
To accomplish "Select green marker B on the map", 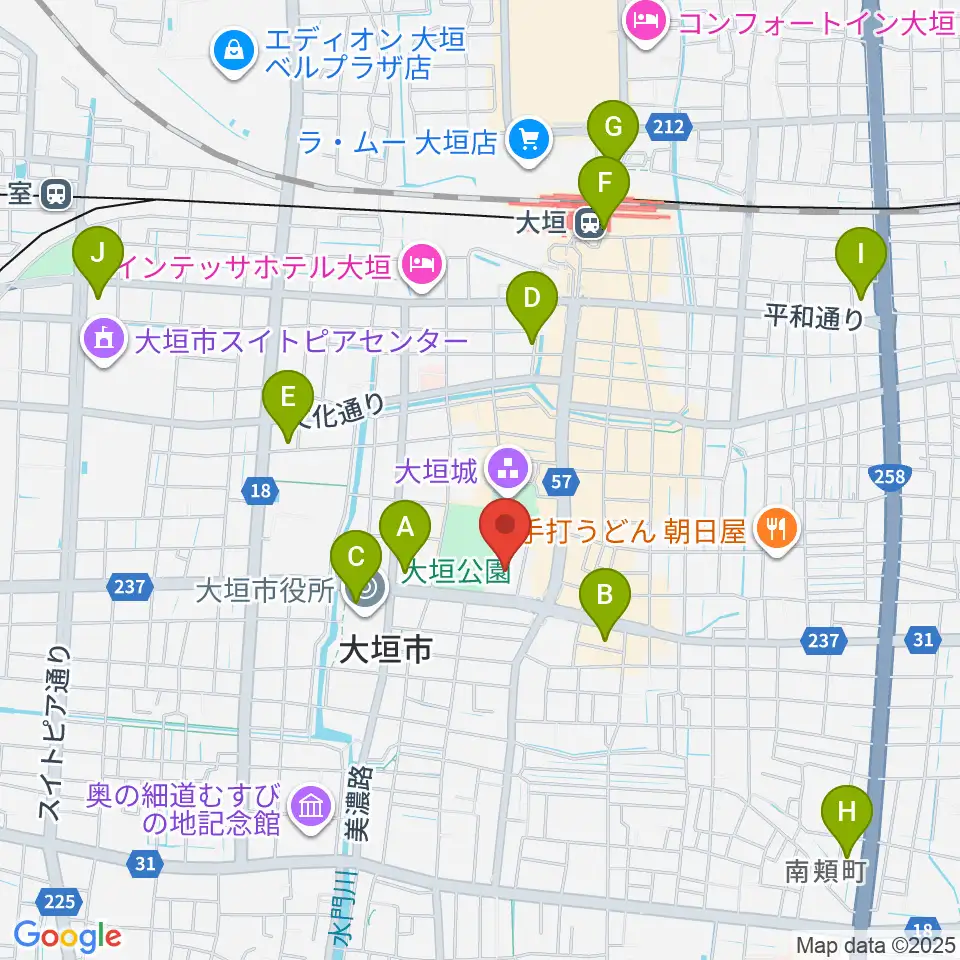I will coord(605,601).
